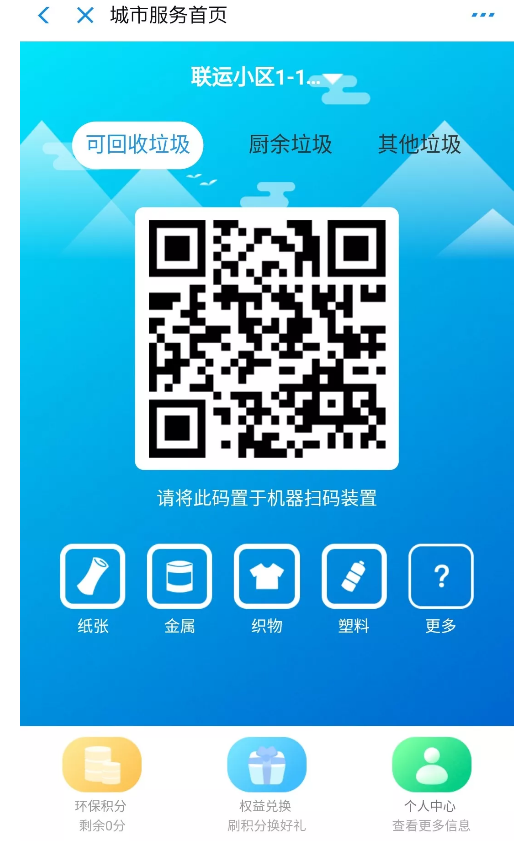Pick the 塑料 plastic category
The width and height of the screenshot is (527, 848).
[354, 589]
